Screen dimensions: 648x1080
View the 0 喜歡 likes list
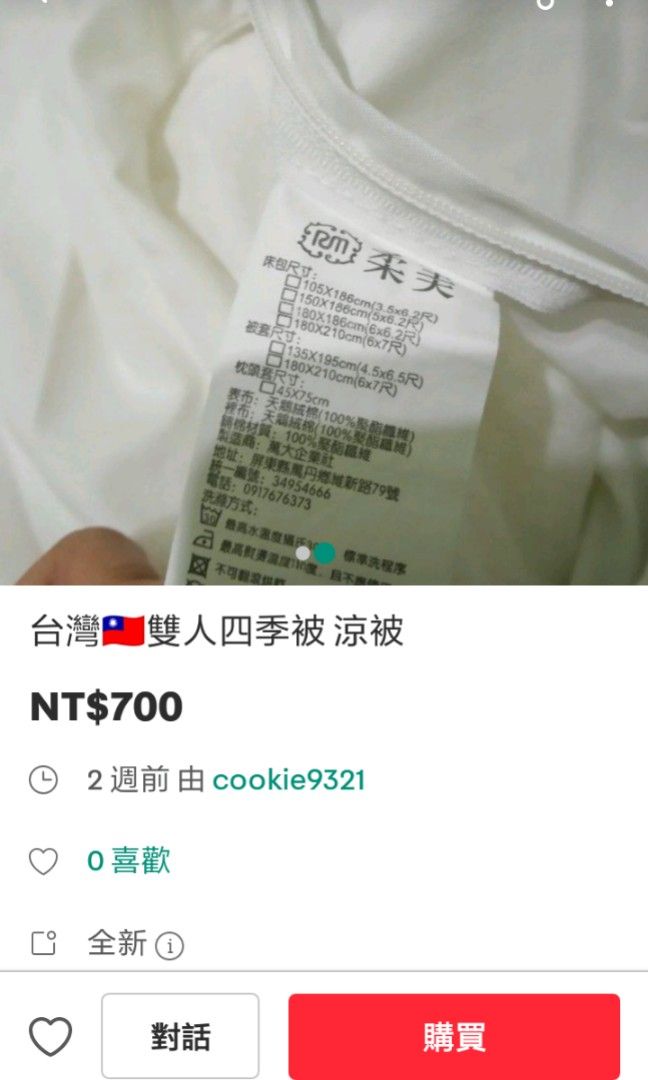click(128, 861)
